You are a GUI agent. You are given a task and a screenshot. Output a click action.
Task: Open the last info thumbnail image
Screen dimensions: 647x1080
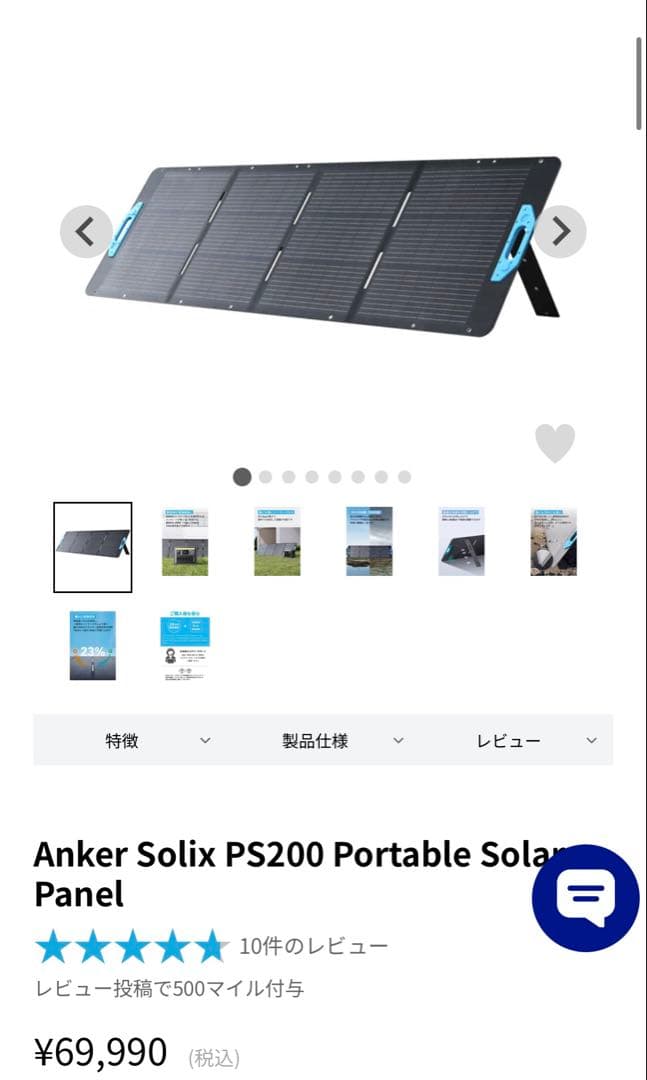(x=185, y=646)
